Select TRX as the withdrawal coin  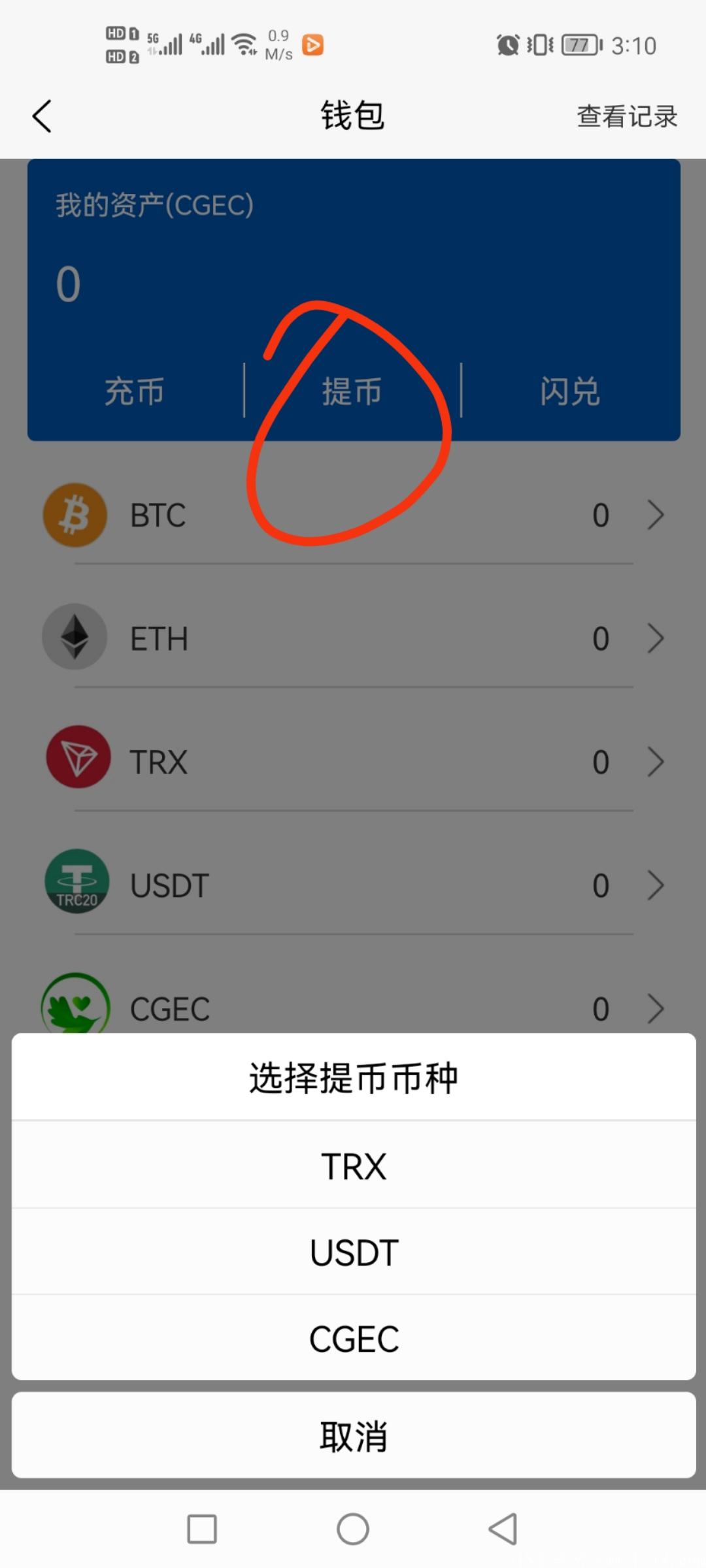tap(354, 1165)
